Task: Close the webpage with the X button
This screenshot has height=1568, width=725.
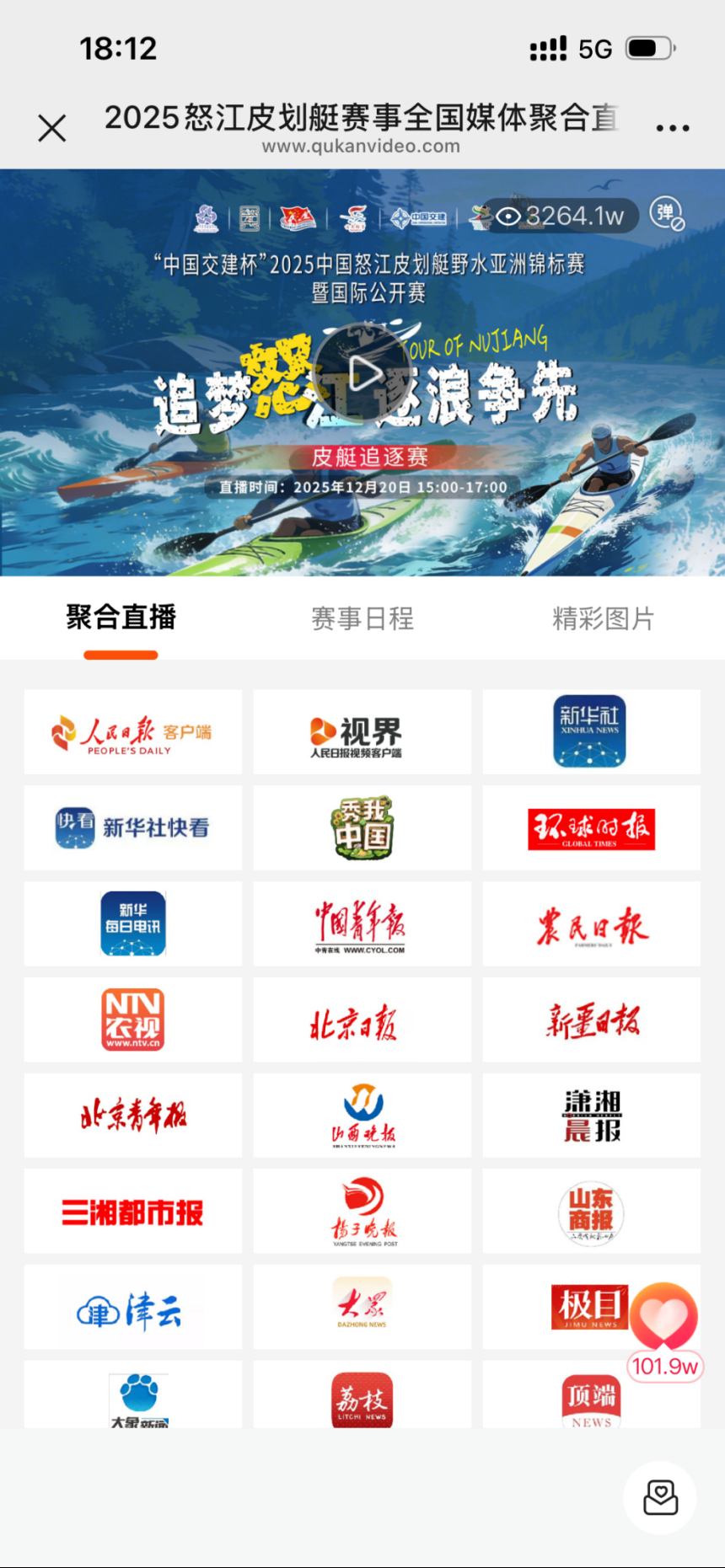Action: [x=52, y=128]
